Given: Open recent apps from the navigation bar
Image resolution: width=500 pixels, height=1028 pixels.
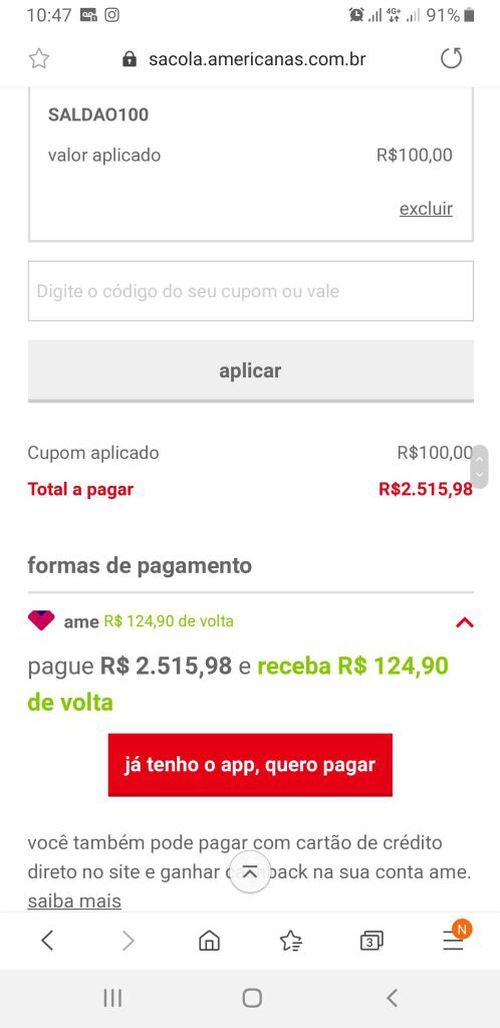Looking at the screenshot, I should point(113,998).
